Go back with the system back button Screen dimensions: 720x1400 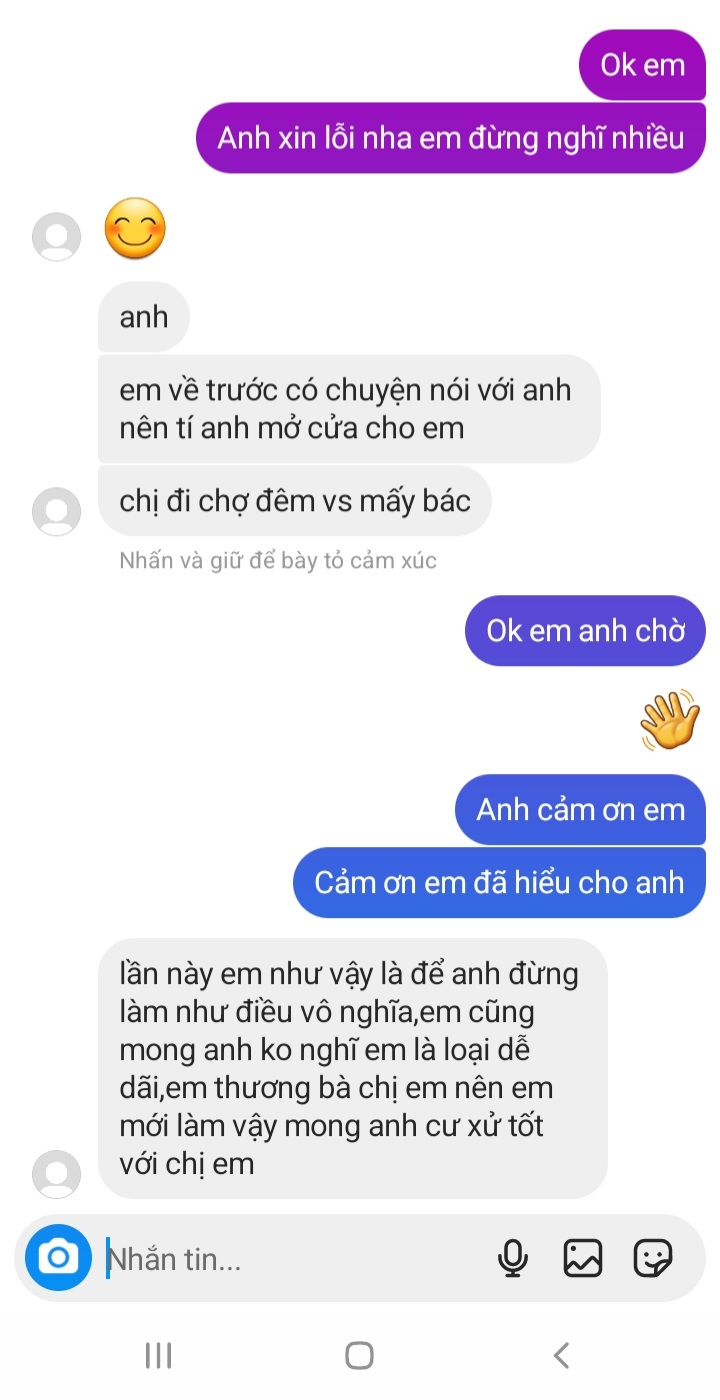tap(561, 1356)
